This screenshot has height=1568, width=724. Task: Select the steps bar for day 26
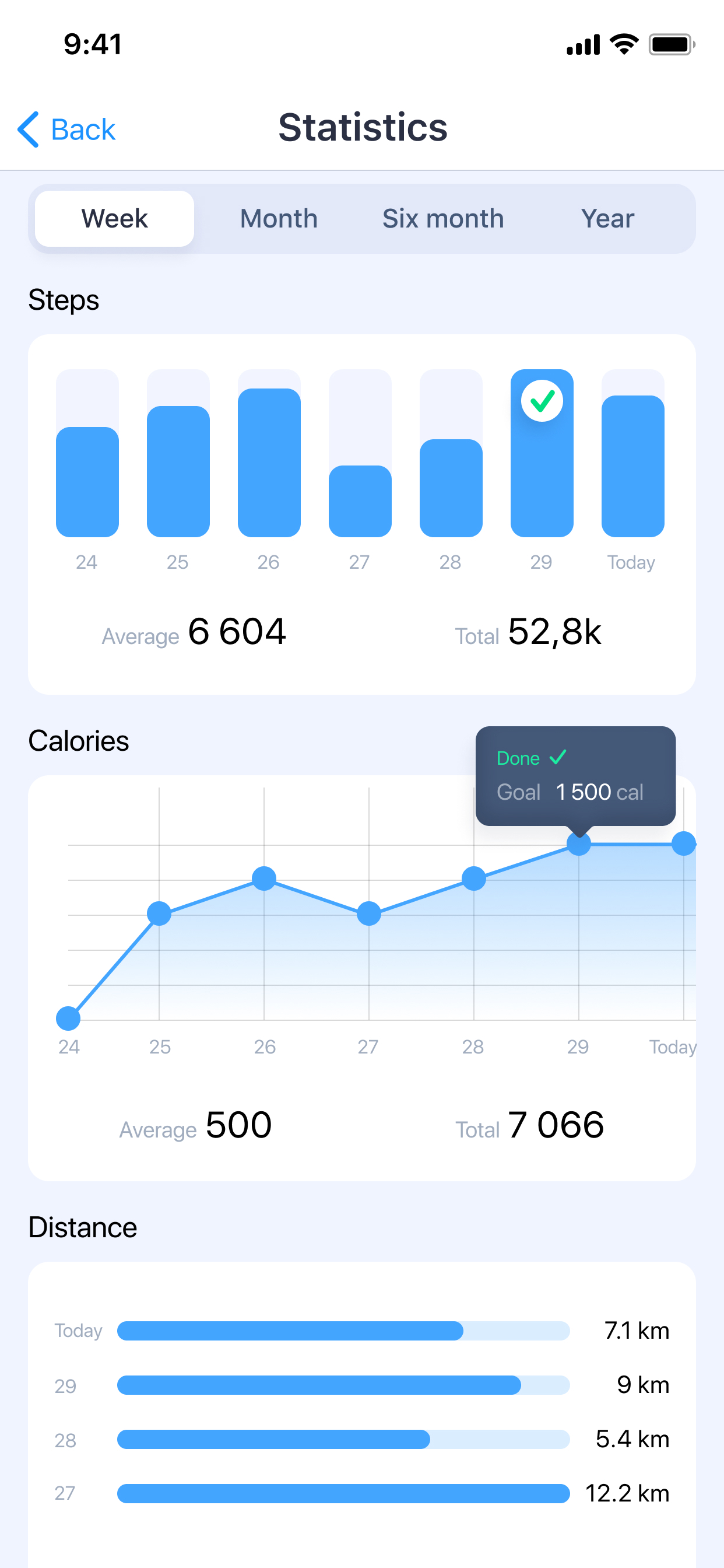tap(269, 453)
